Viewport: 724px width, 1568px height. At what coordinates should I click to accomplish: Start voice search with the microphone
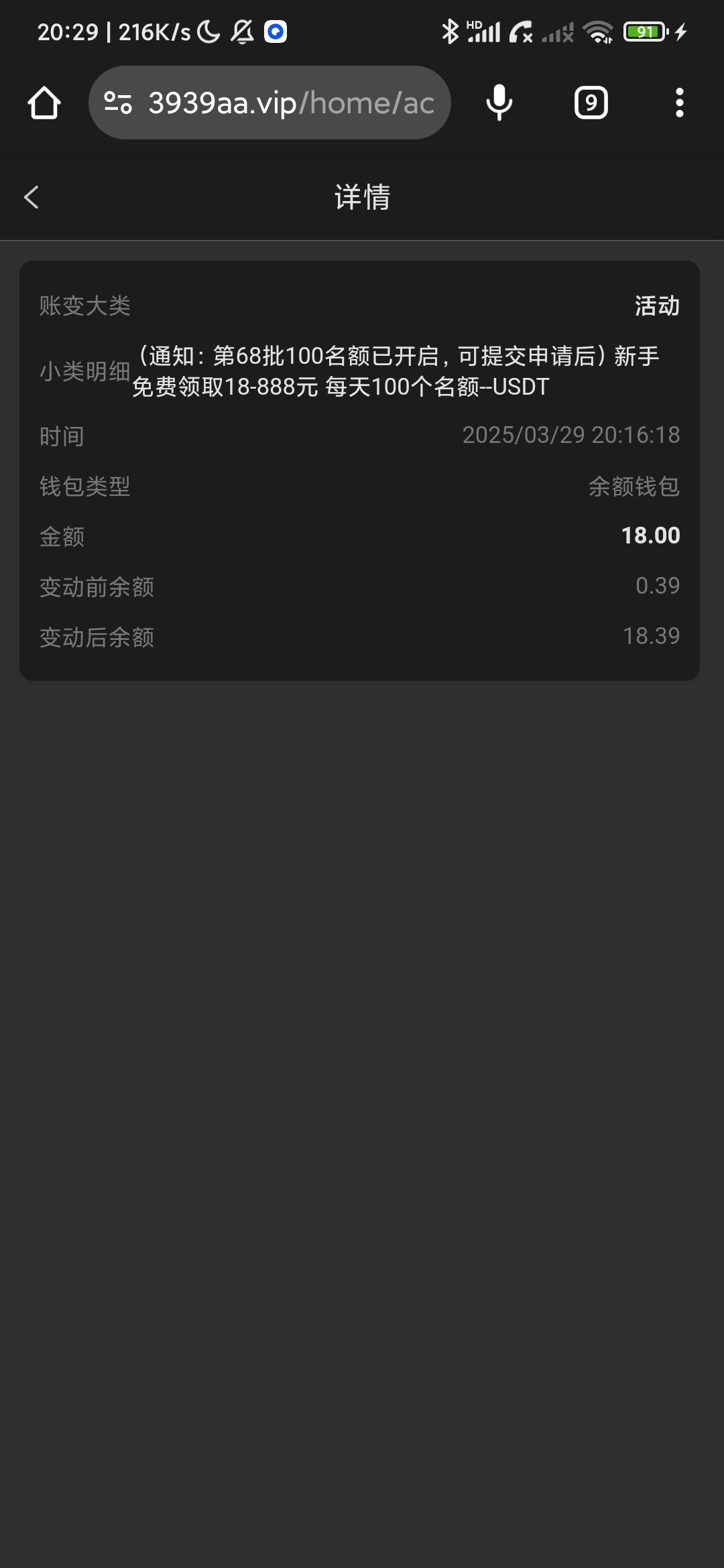pos(499,103)
